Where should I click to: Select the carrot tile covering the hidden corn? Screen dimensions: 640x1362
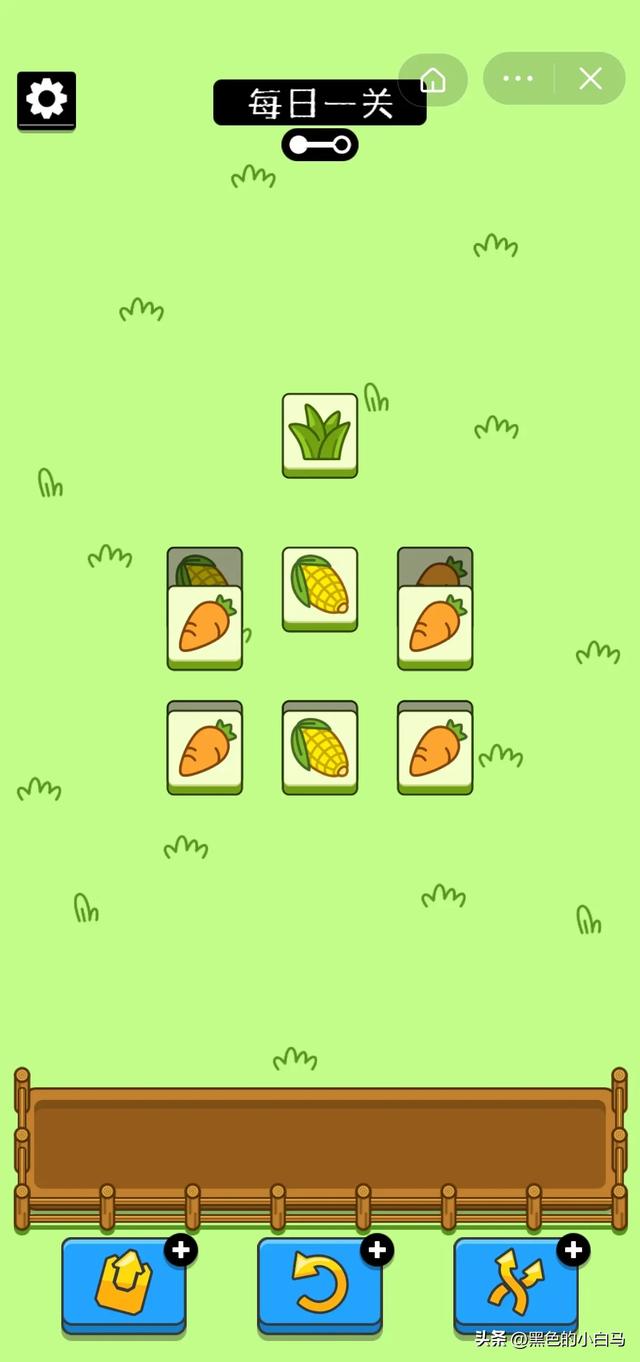tap(204, 626)
